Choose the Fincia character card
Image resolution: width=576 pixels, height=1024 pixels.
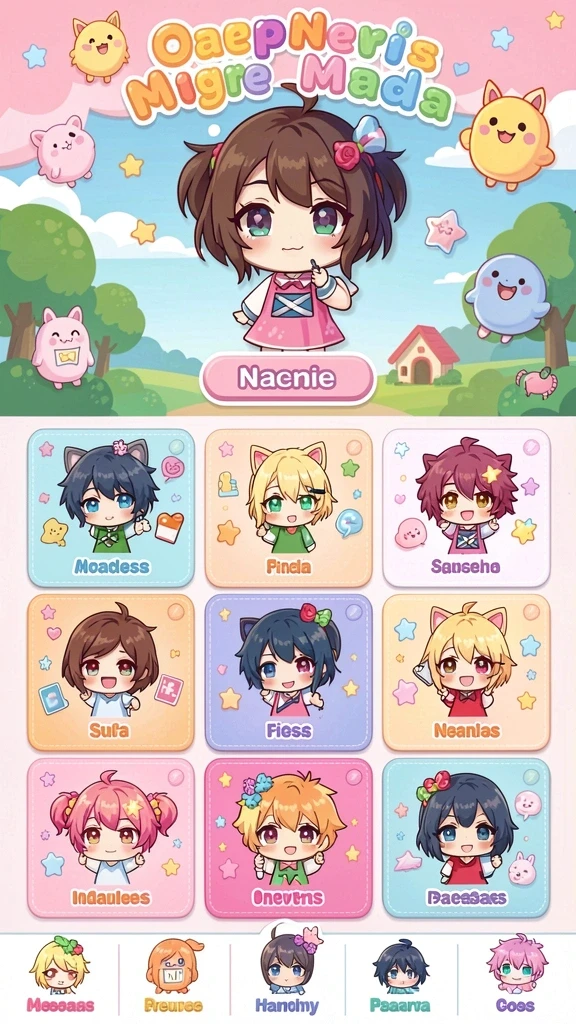[x=289, y=508]
